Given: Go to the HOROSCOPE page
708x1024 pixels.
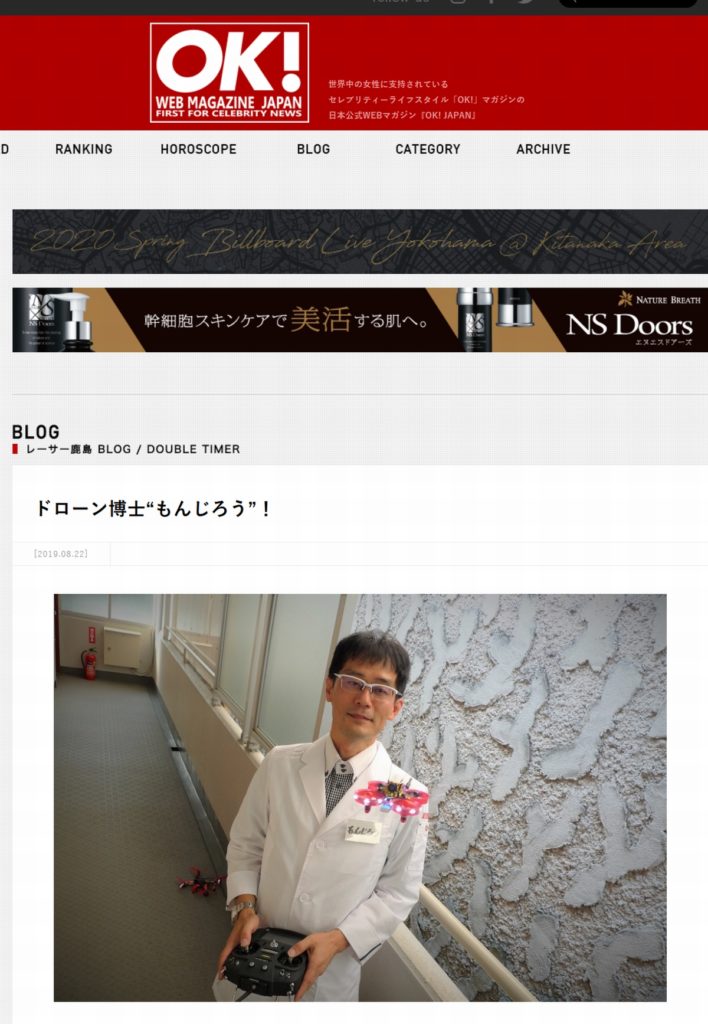Looking at the screenshot, I should click(x=198, y=149).
